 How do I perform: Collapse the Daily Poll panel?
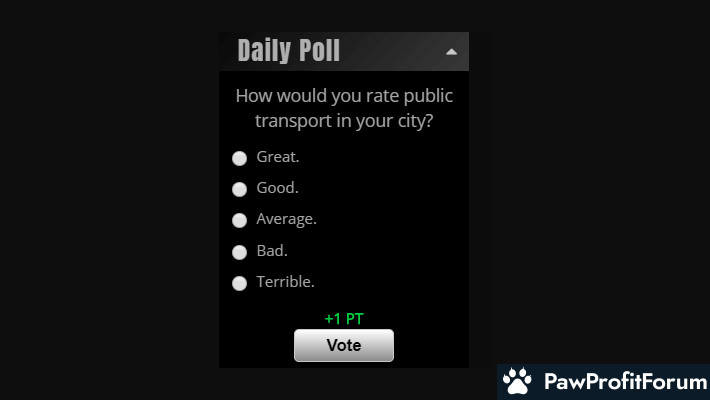tap(452, 51)
